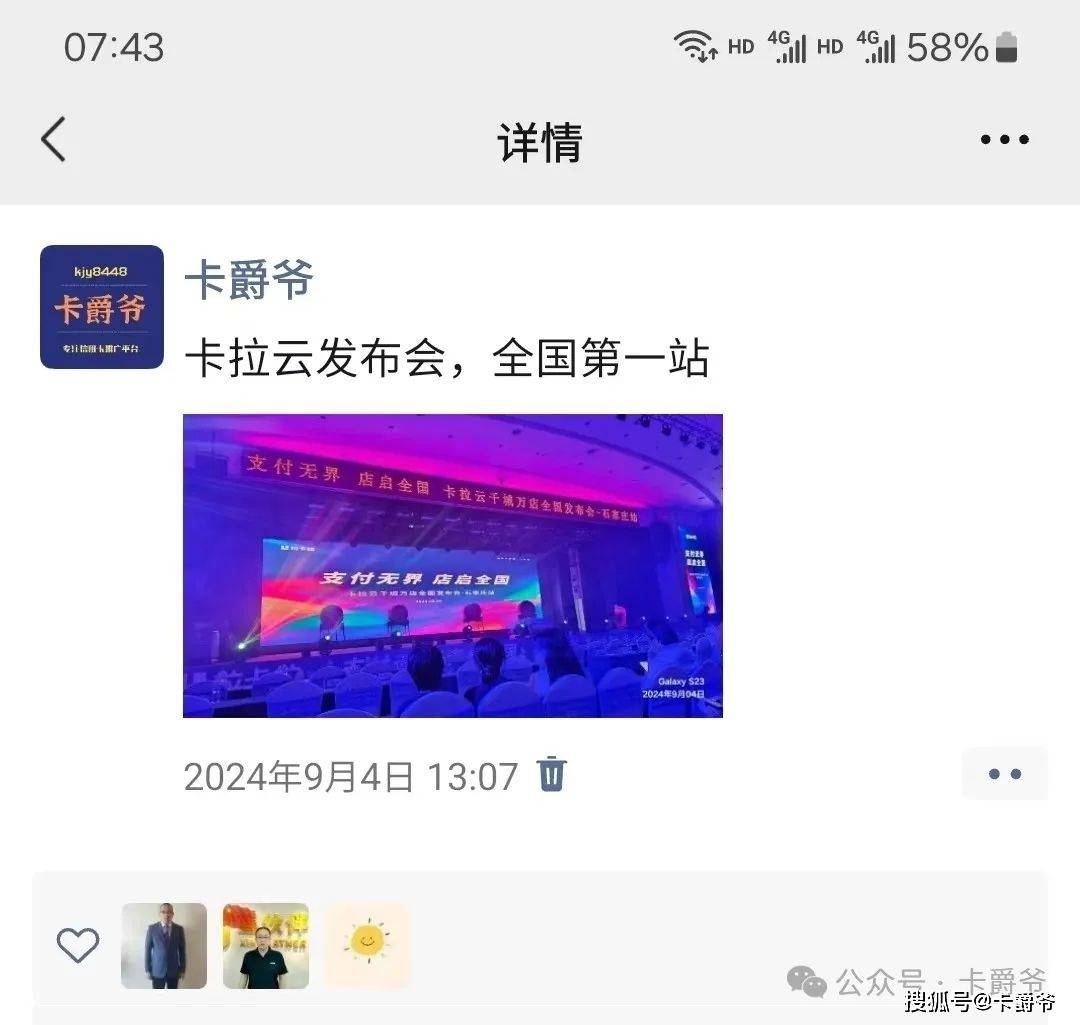Delete this post with the trash icon
Image resolution: width=1080 pixels, height=1025 pixels.
pos(552,775)
